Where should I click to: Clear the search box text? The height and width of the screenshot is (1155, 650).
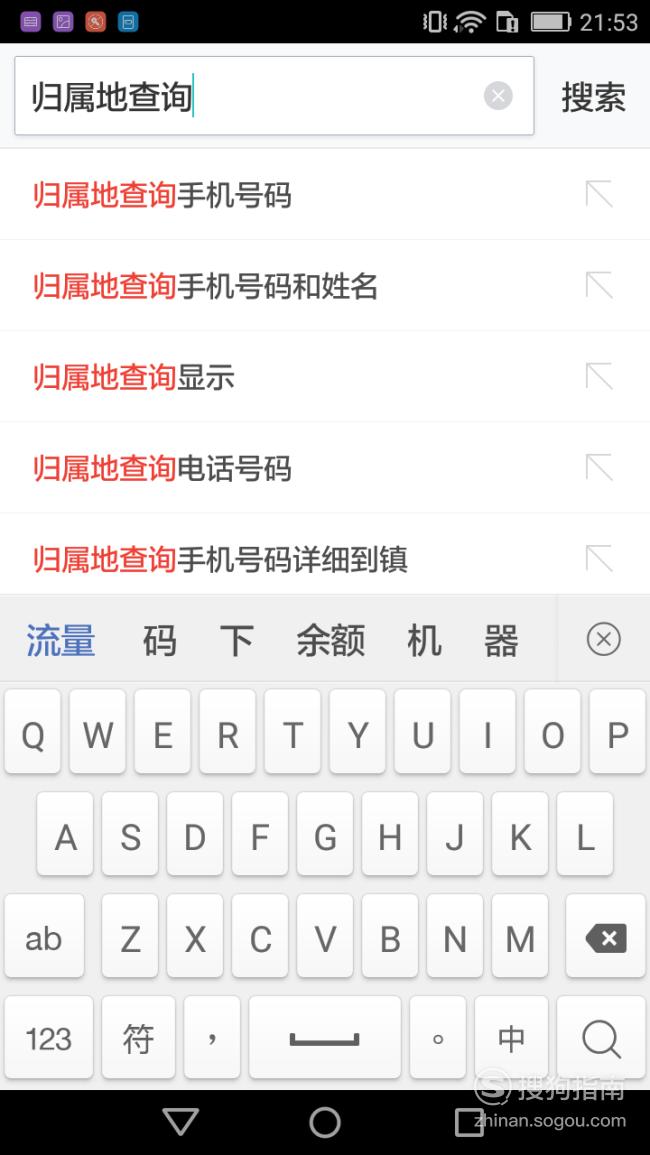tap(498, 96)
